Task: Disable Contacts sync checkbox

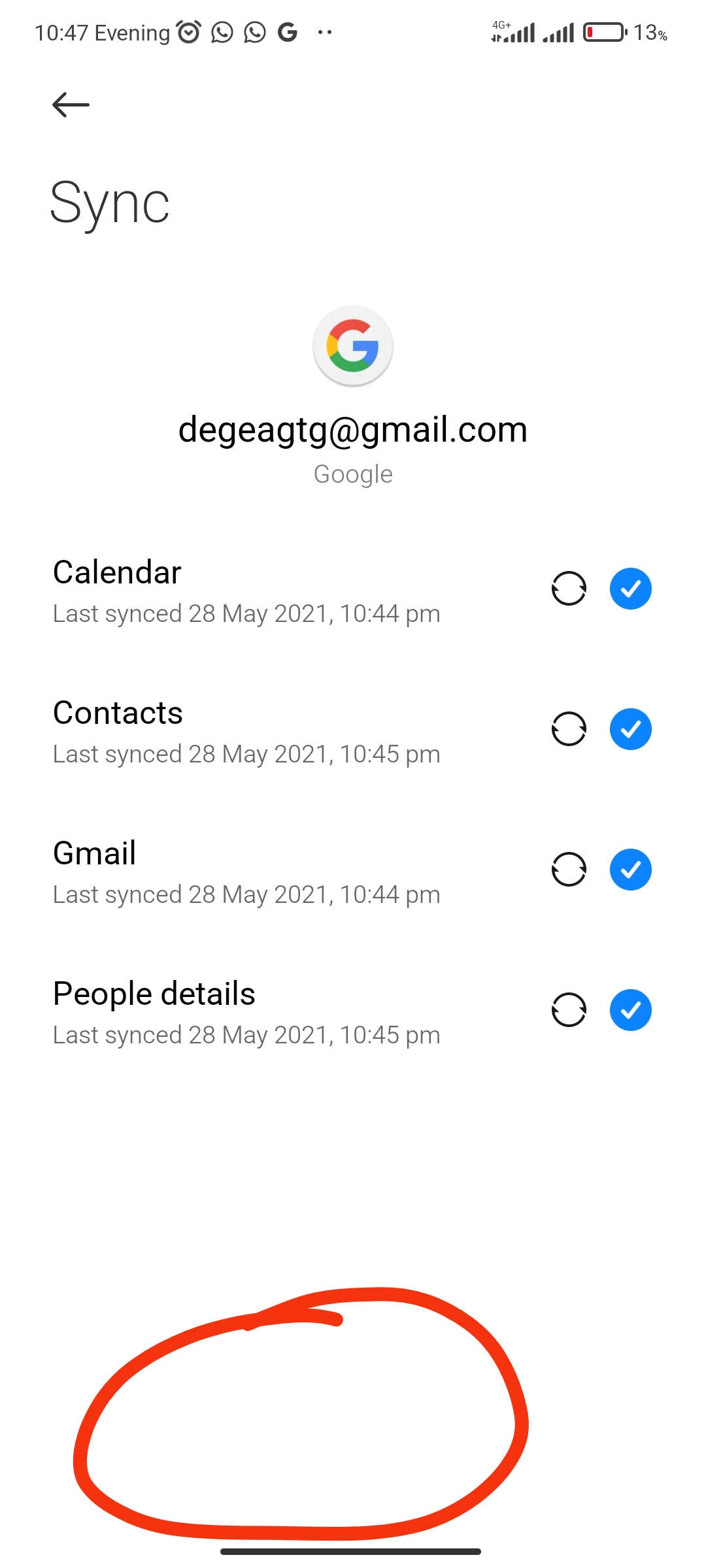Action: tap(630, 729)
